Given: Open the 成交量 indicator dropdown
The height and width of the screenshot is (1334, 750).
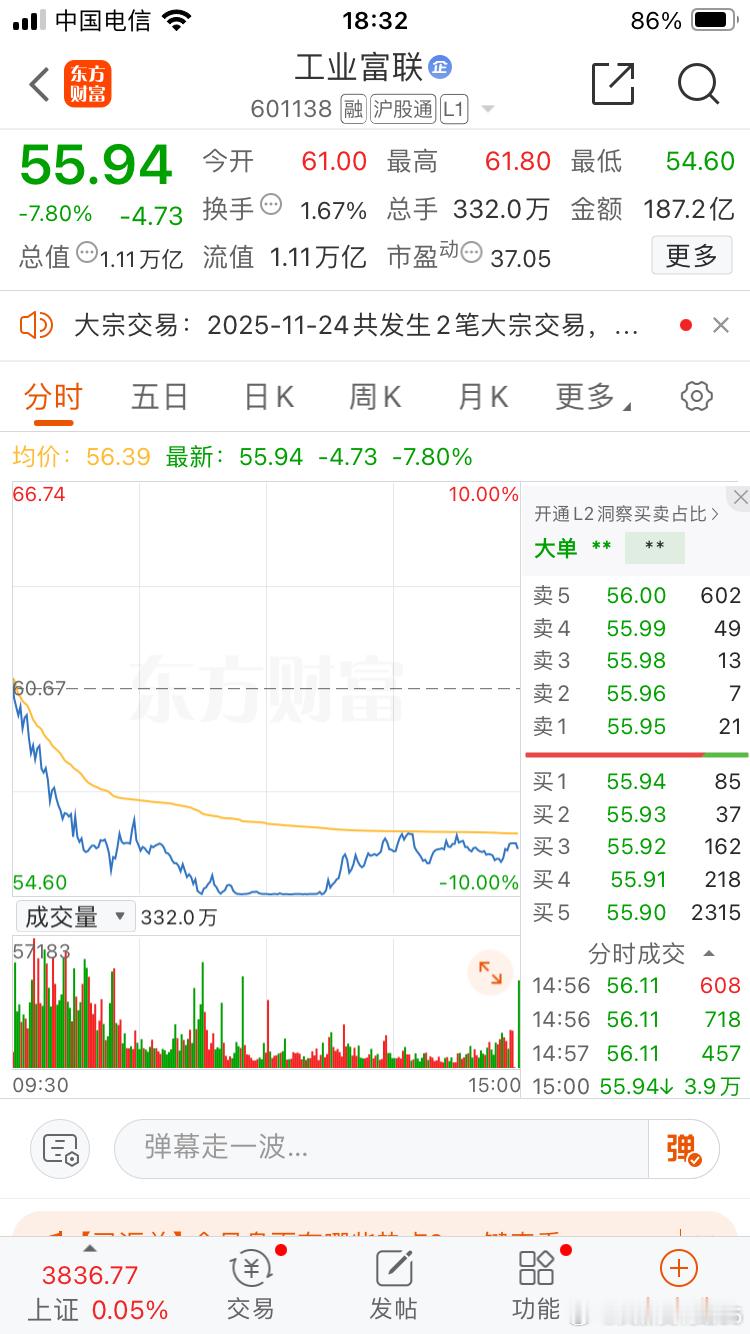Looking at the screenshot, I should (x=75, y=916).
